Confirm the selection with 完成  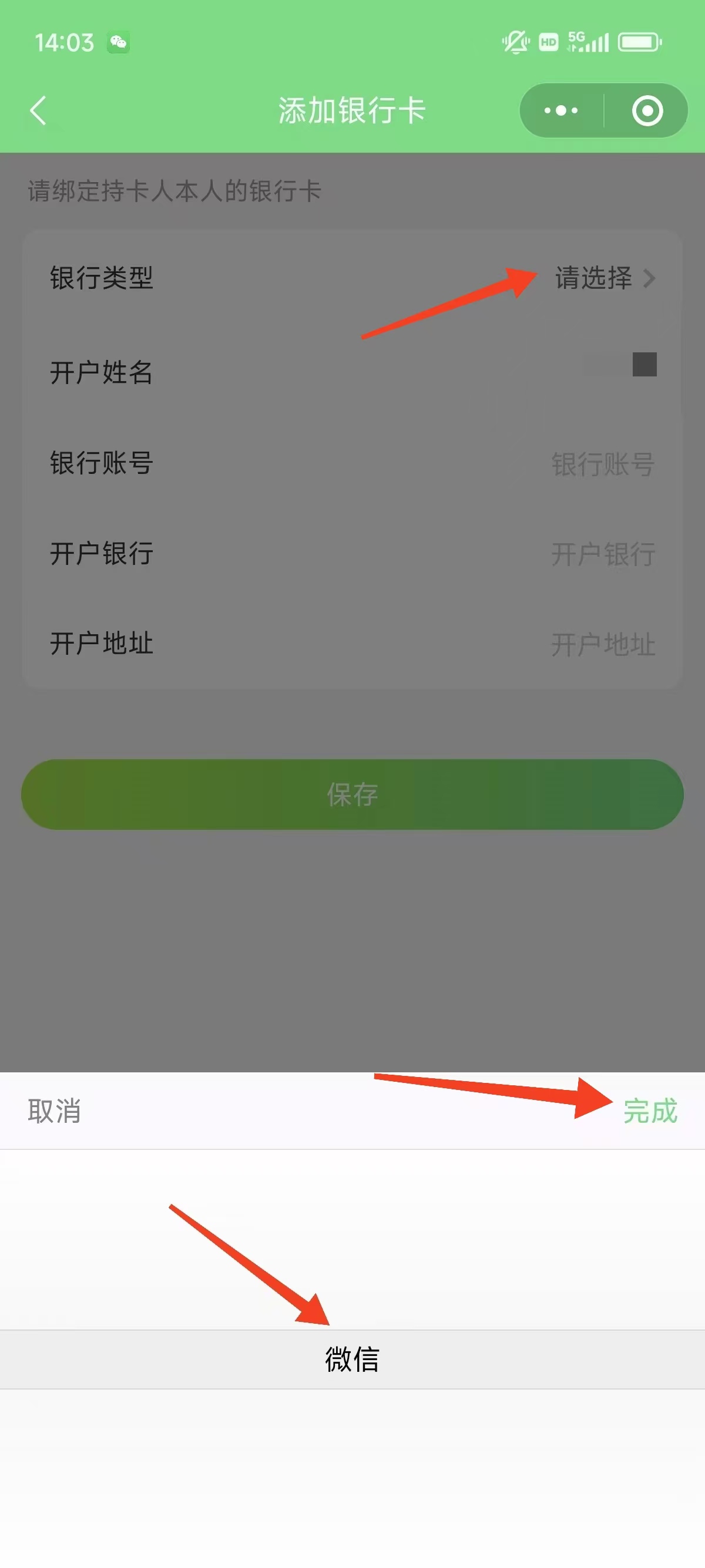(x=650, y=1111)
